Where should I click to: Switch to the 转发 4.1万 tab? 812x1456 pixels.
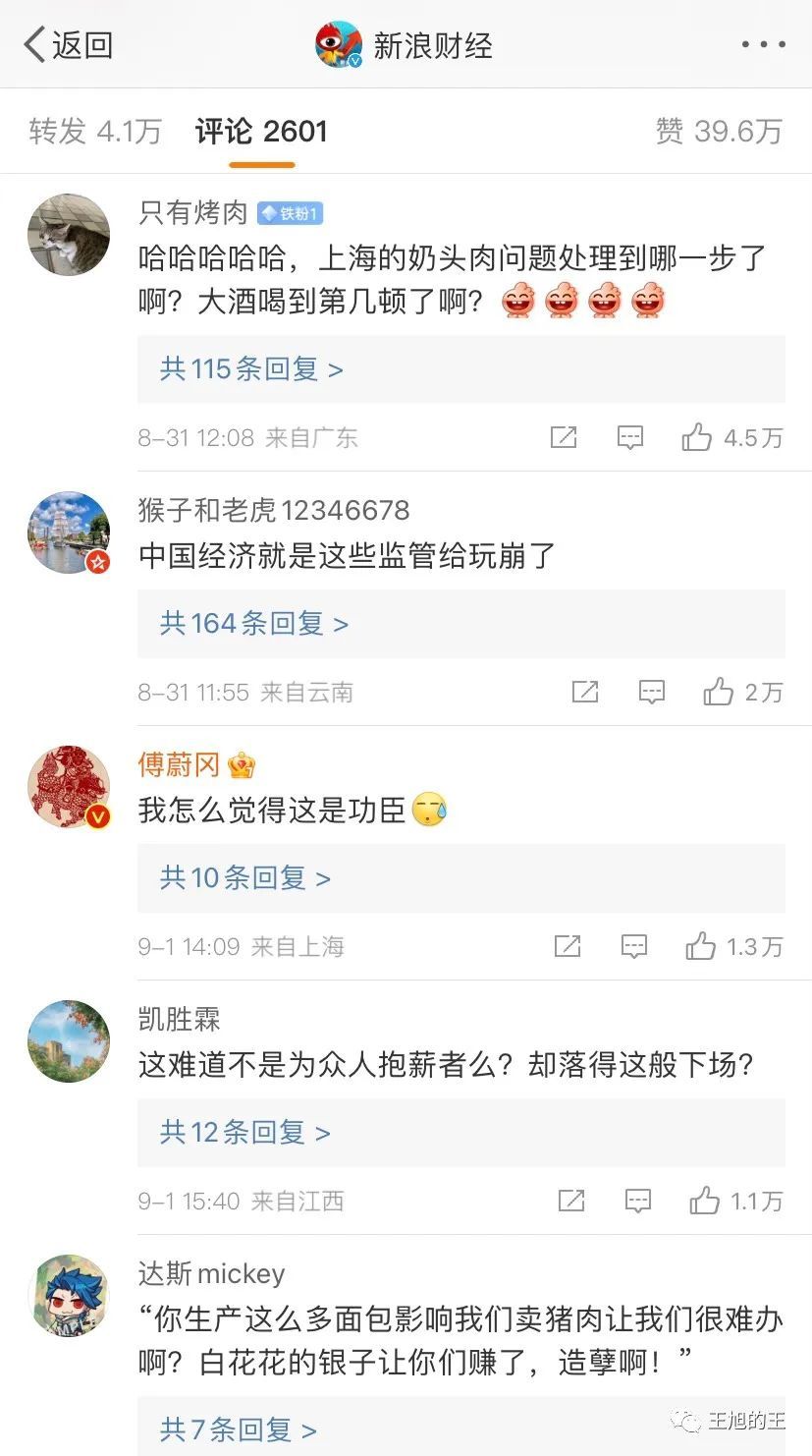[x=95, y=131]
